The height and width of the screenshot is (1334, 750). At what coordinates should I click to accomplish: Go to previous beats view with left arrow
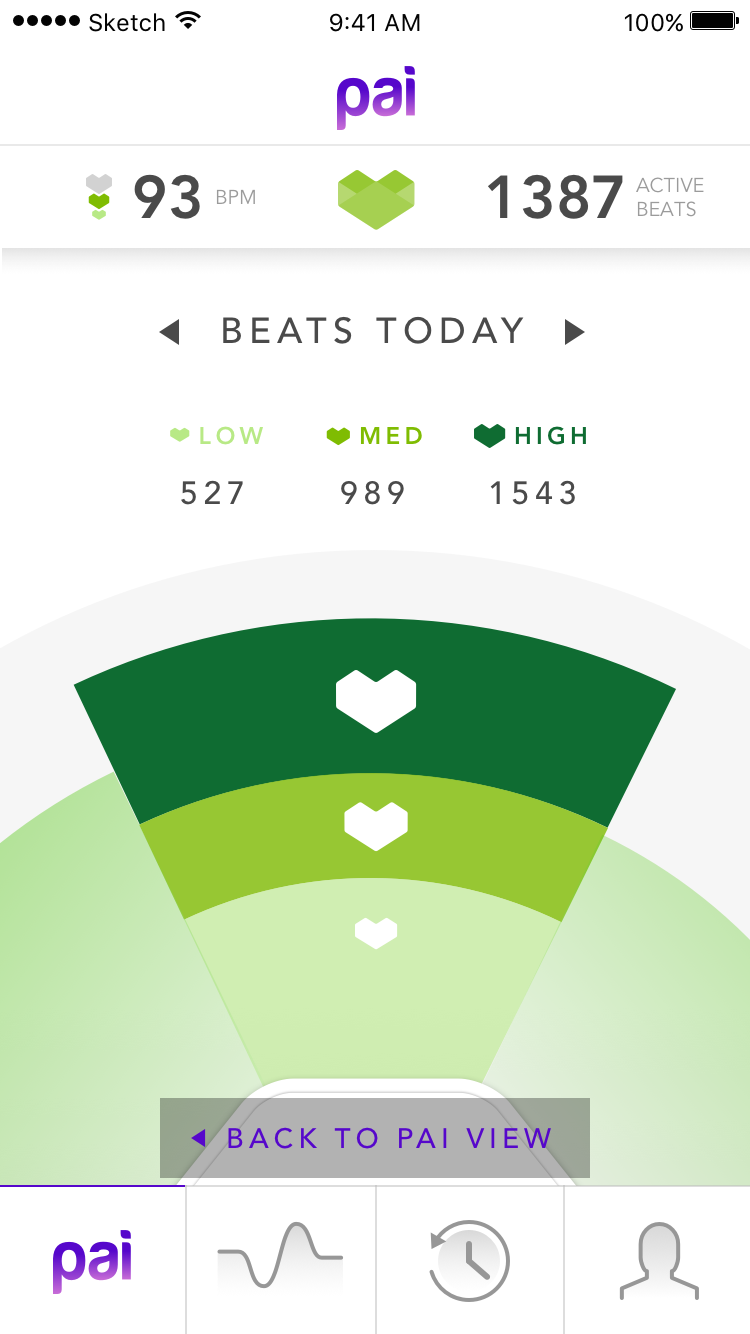[x=170, y=332]
